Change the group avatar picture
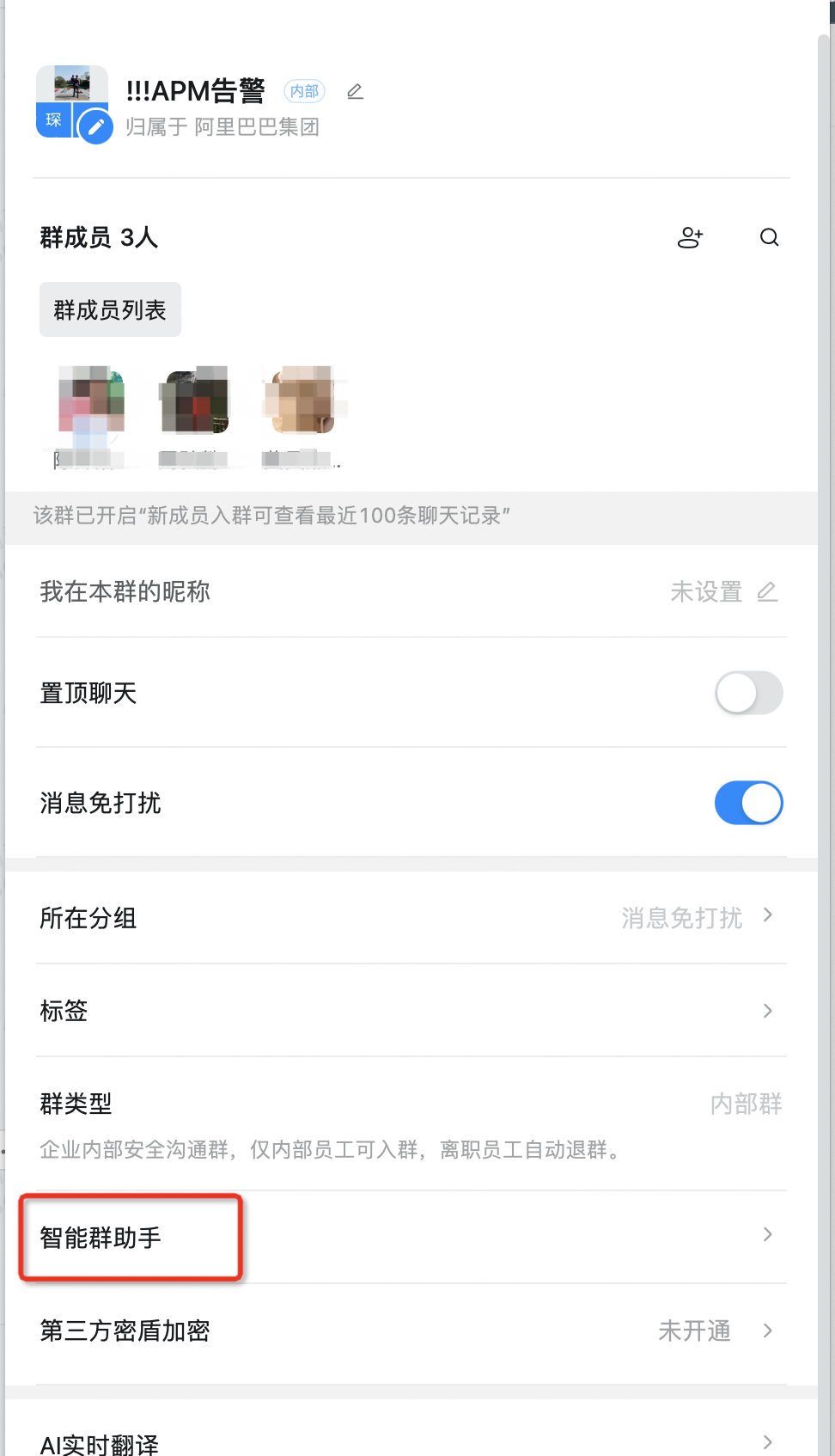Viewport: 835px width, 1456px height. [x=94, y=127]
